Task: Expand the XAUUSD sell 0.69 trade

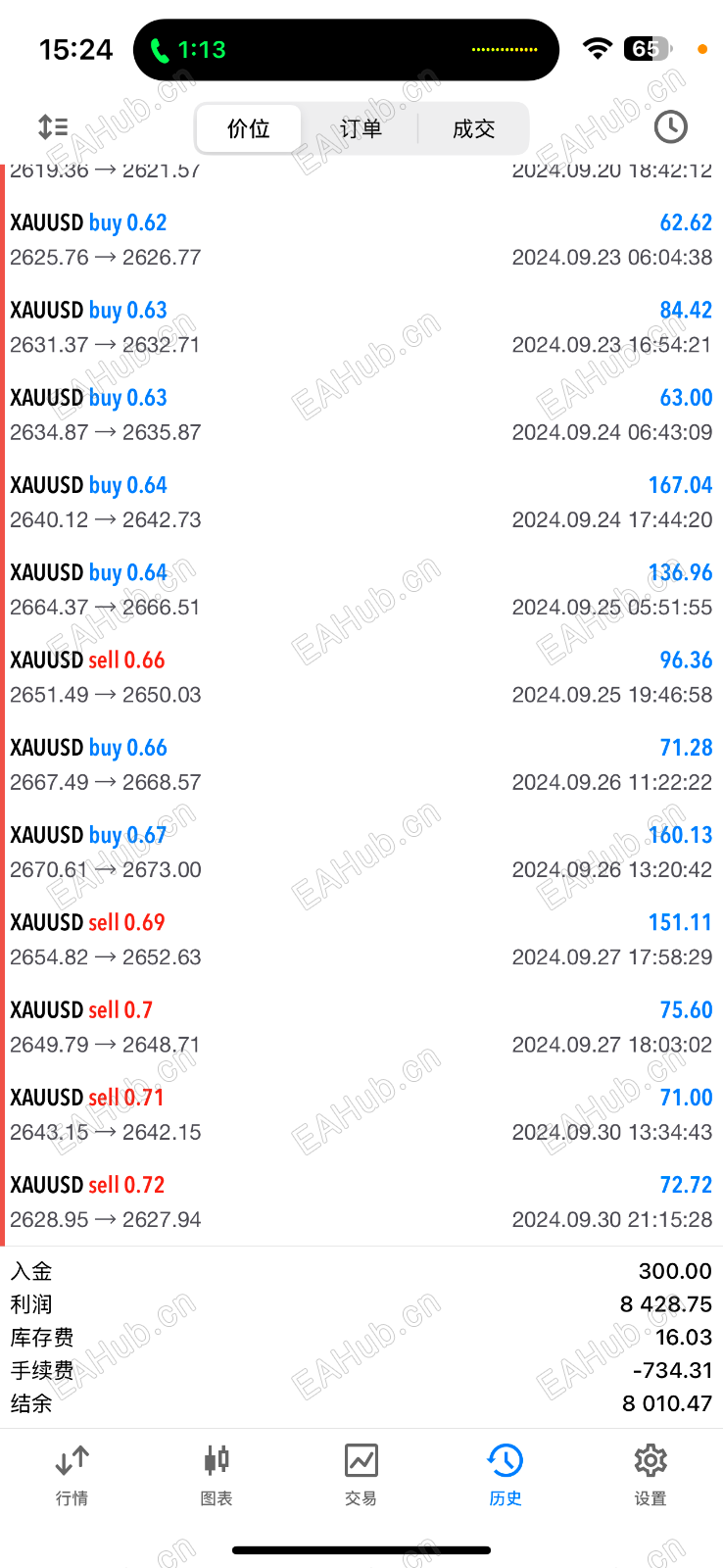Action: click(x=361, y=939)
